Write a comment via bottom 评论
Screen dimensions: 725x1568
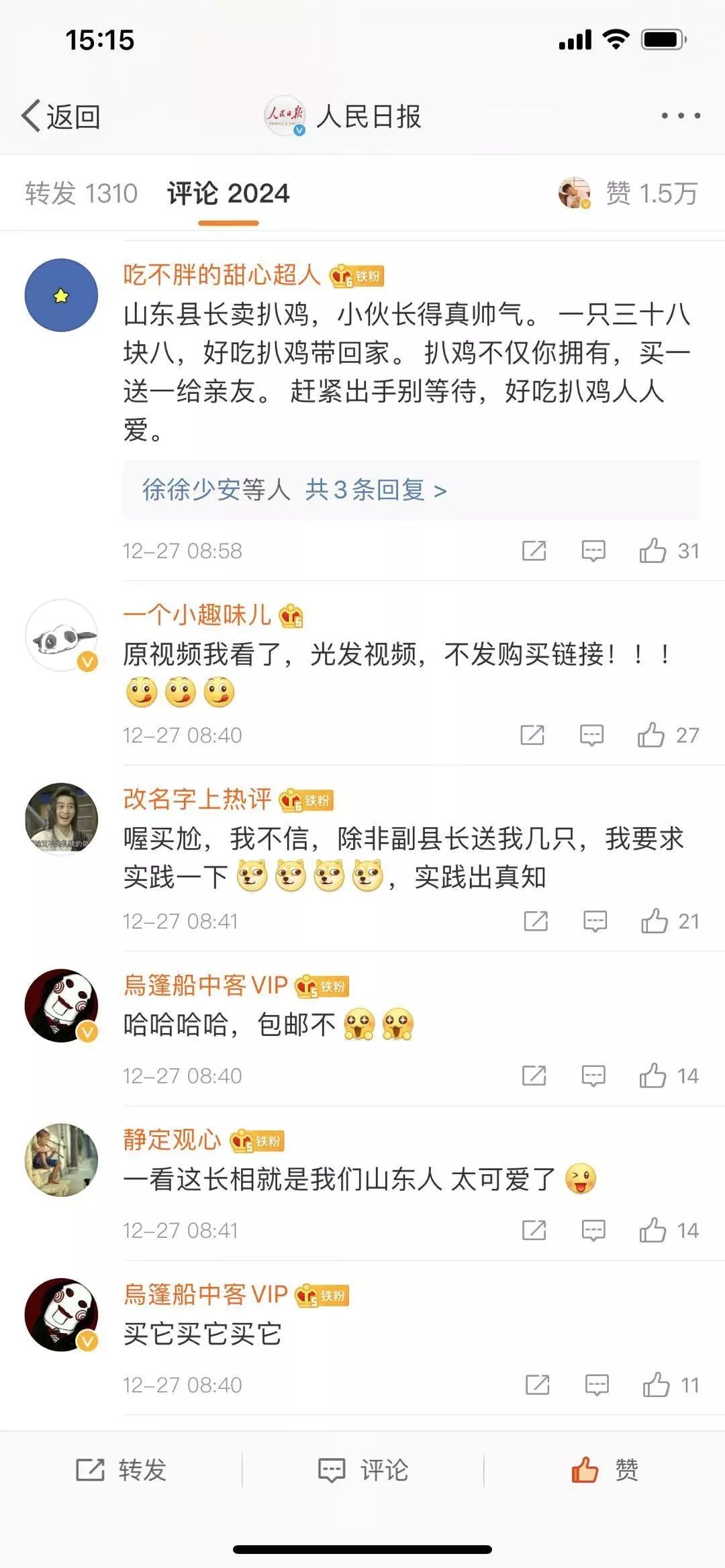pyautogui.click(x=362, y=1470)
